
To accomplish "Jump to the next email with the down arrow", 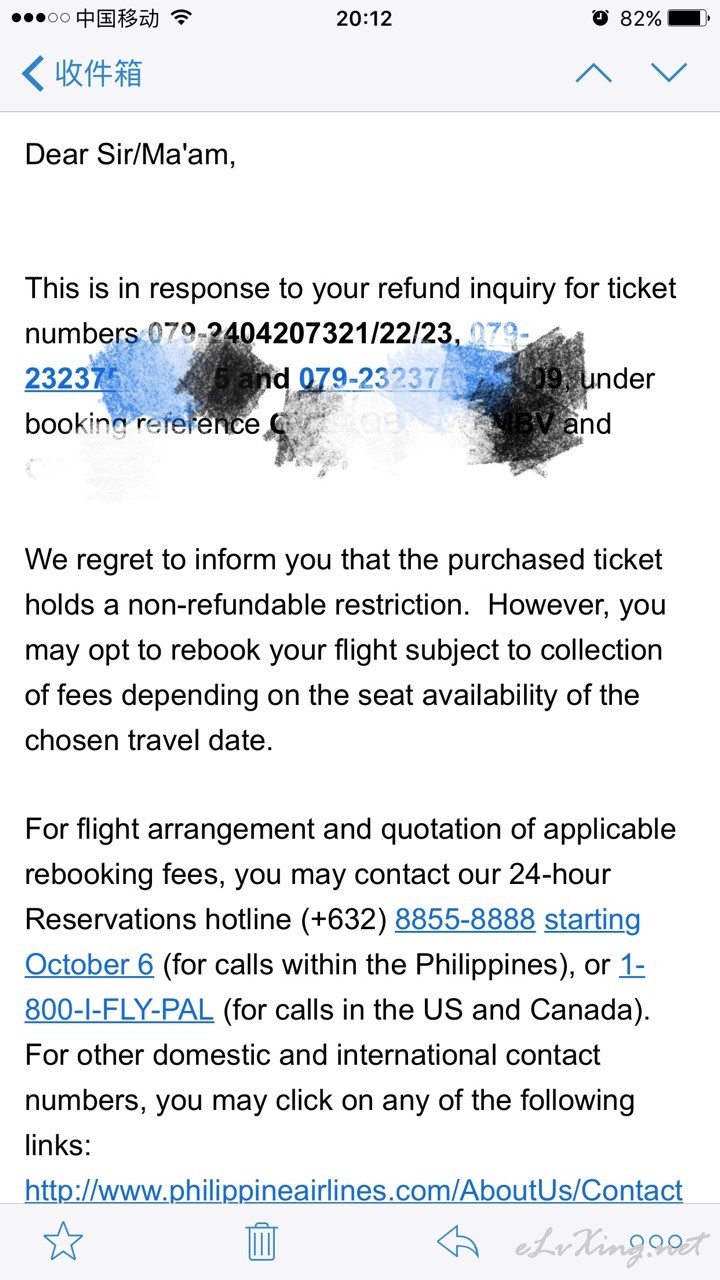I will pos(669,73).
